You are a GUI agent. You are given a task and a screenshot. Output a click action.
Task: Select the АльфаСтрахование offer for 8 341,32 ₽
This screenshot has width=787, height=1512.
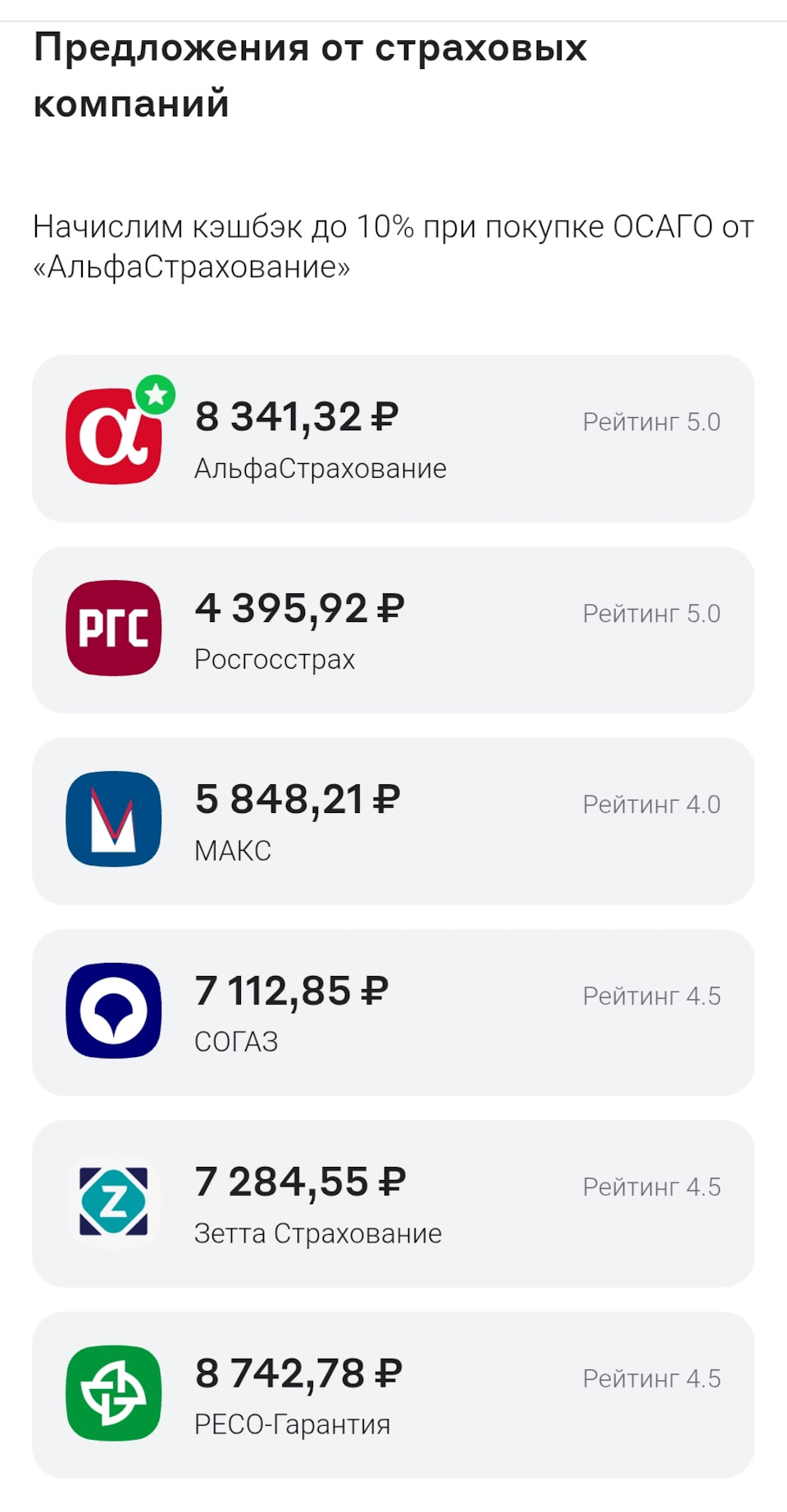(x=393, y=438)
